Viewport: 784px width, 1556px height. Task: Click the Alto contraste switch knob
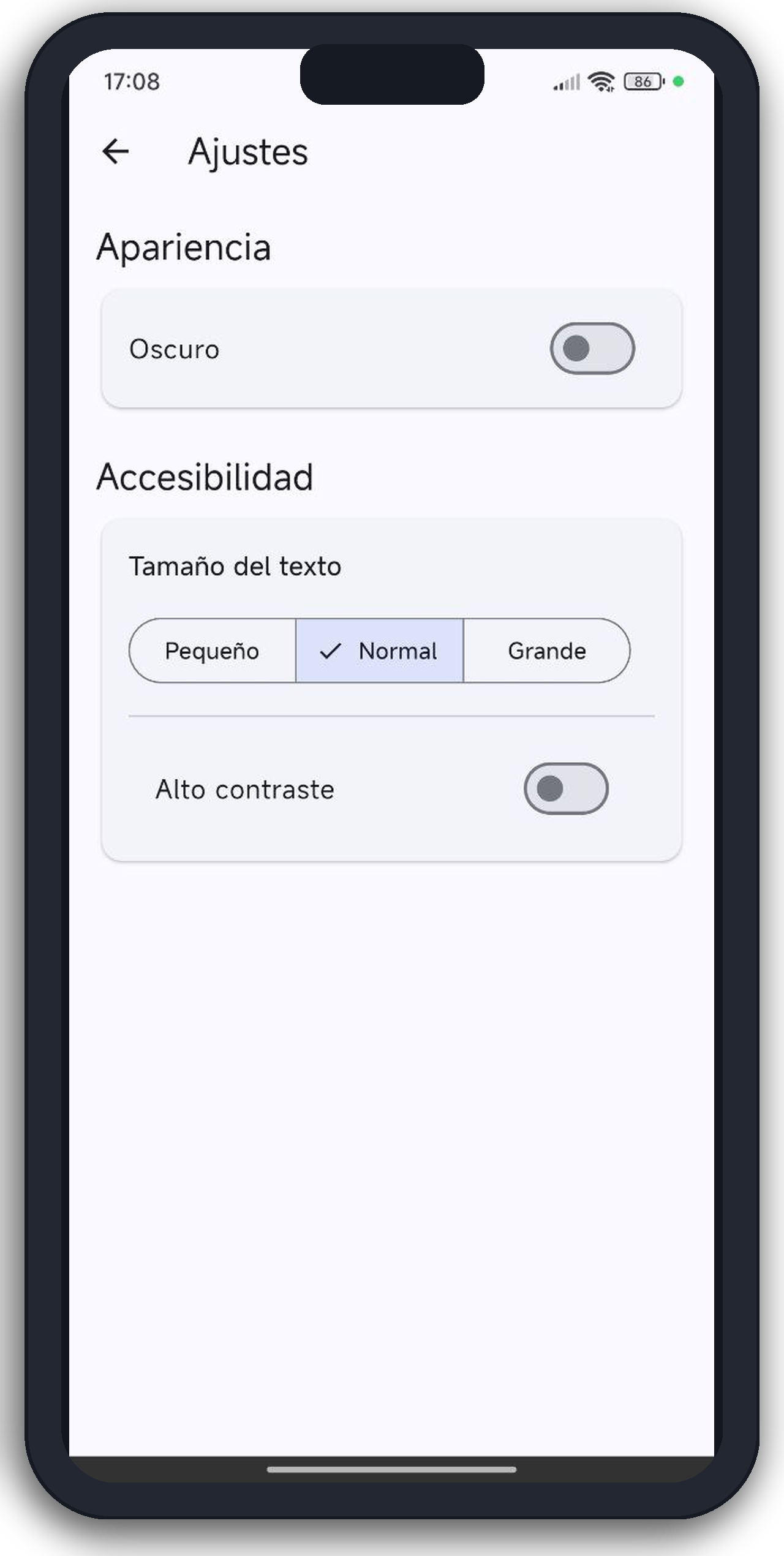tap(549, 789)
